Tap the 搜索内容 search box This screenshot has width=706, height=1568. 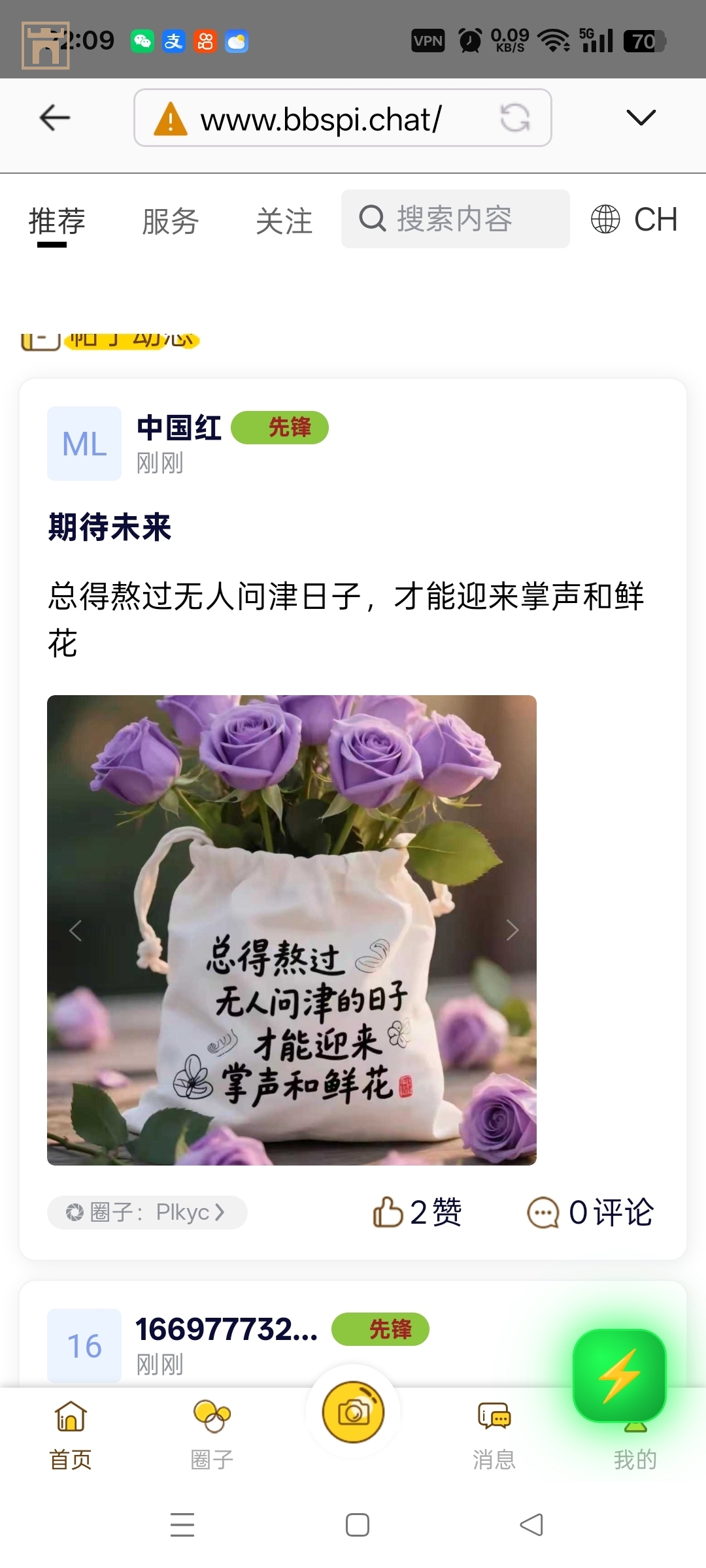(x=455, y=219)
